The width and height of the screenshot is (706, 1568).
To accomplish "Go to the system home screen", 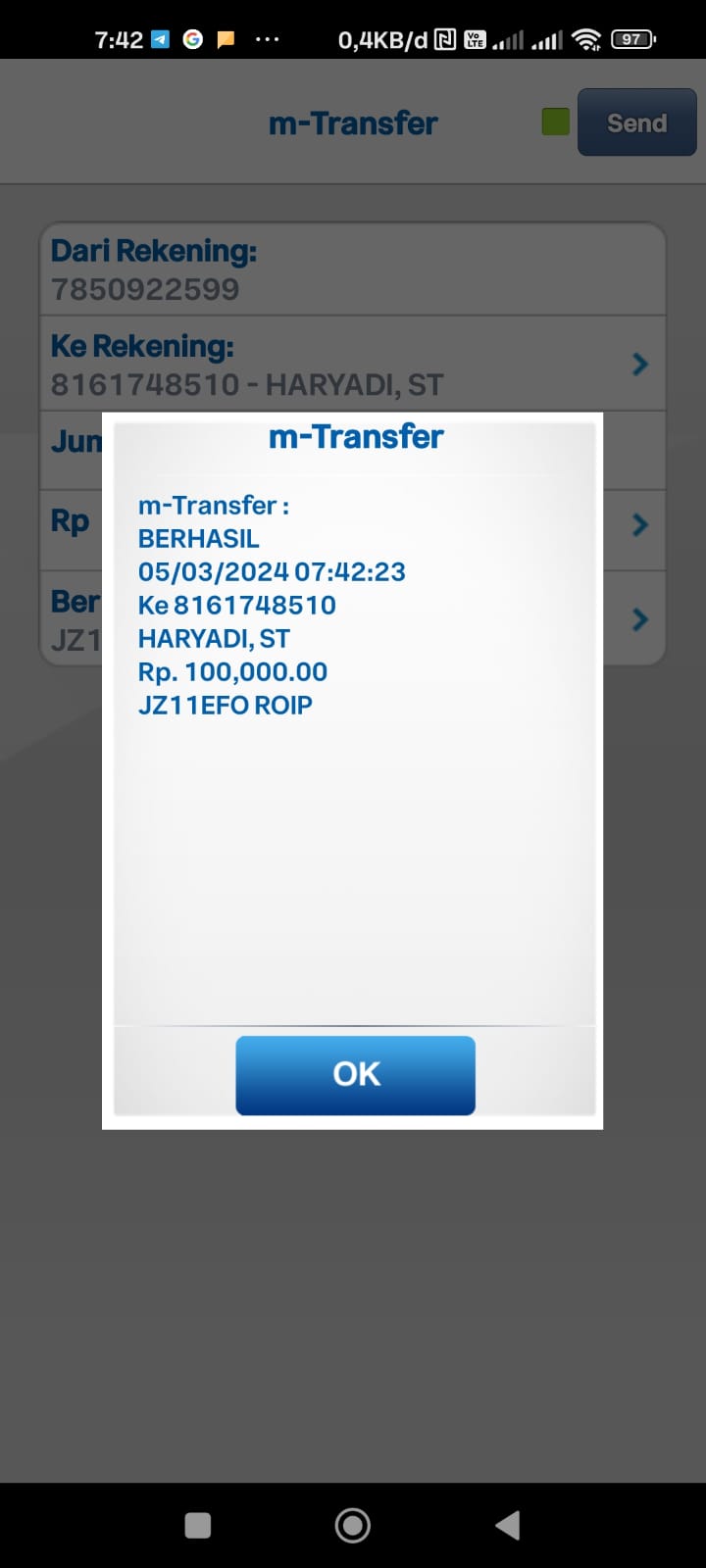I will (353, 1525).
